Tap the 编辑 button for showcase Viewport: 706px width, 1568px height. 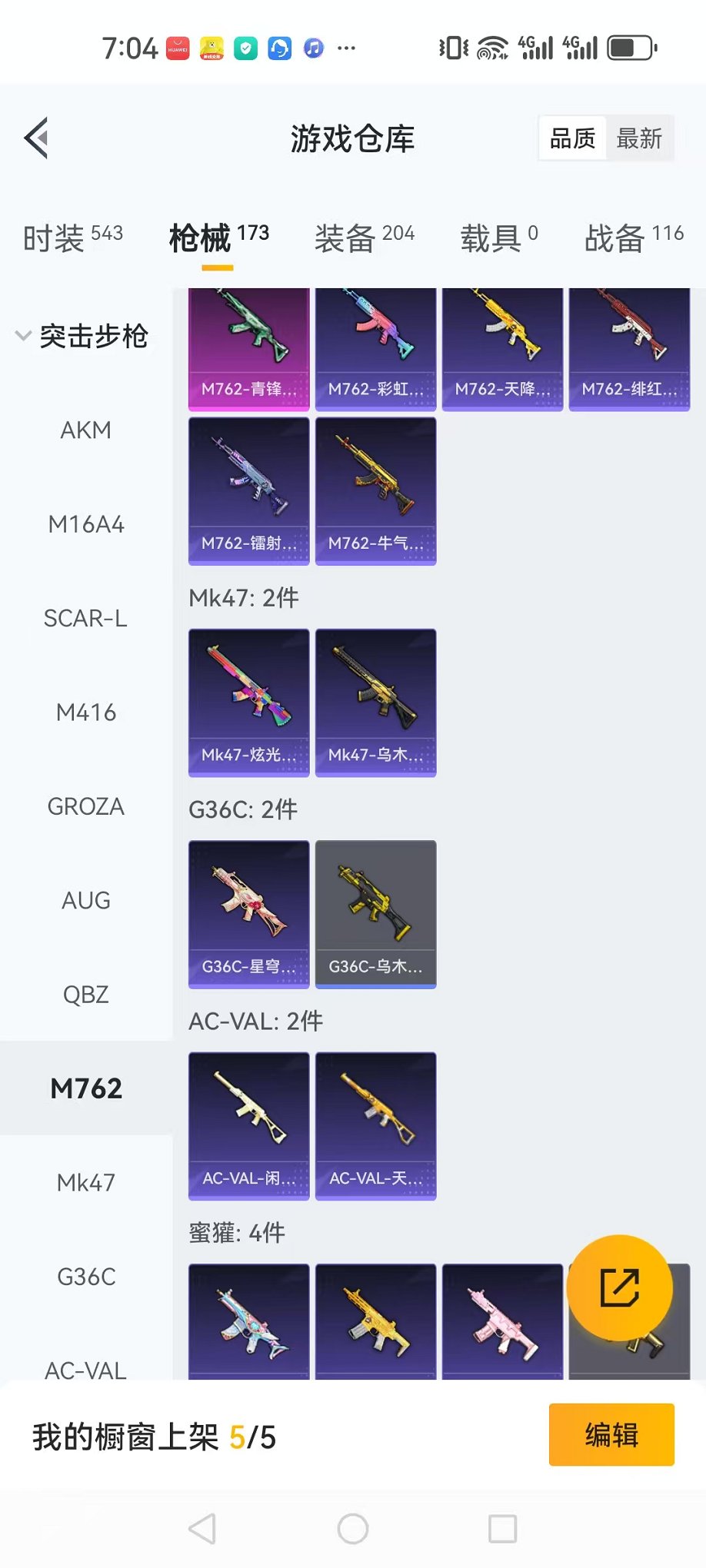611,1434
